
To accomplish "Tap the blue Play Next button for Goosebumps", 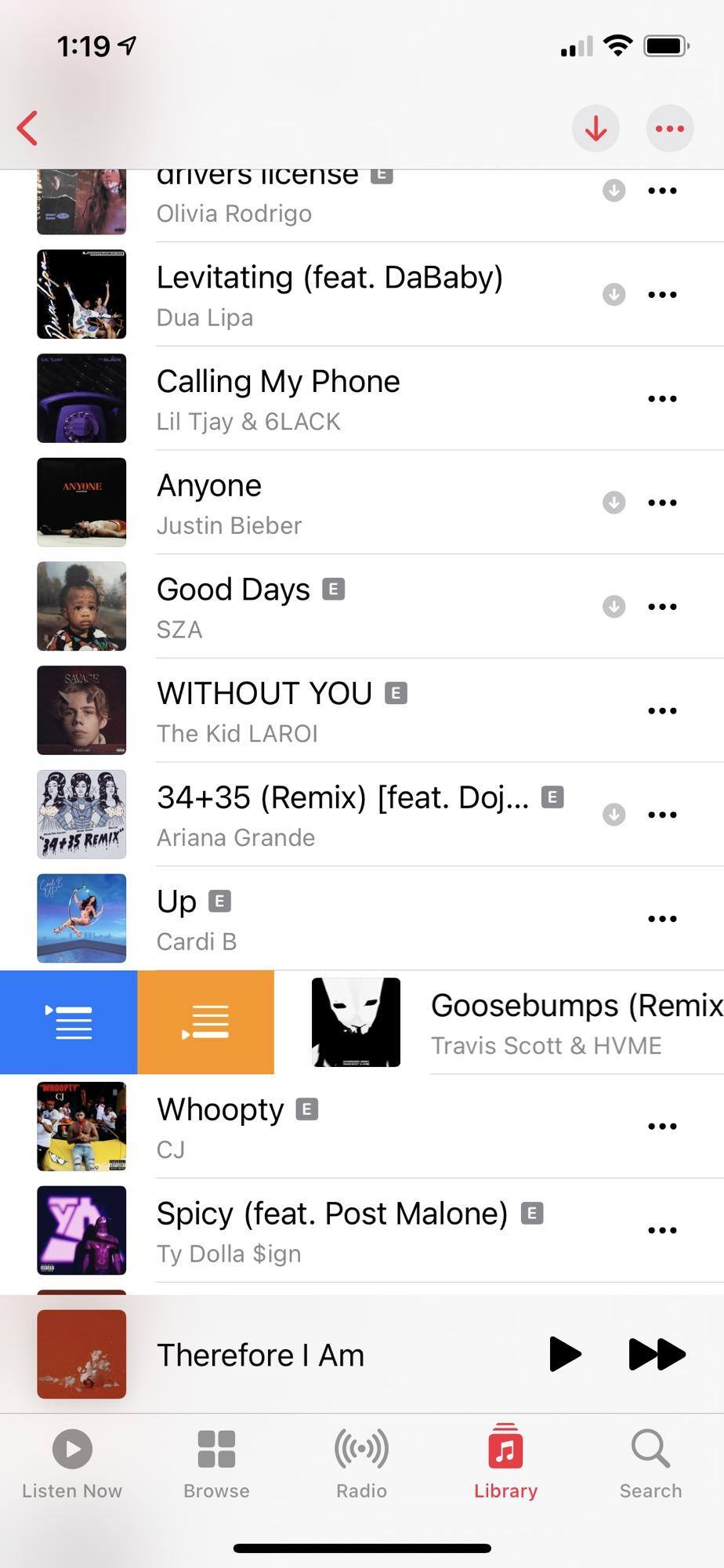I will [x=69, y=1022].
